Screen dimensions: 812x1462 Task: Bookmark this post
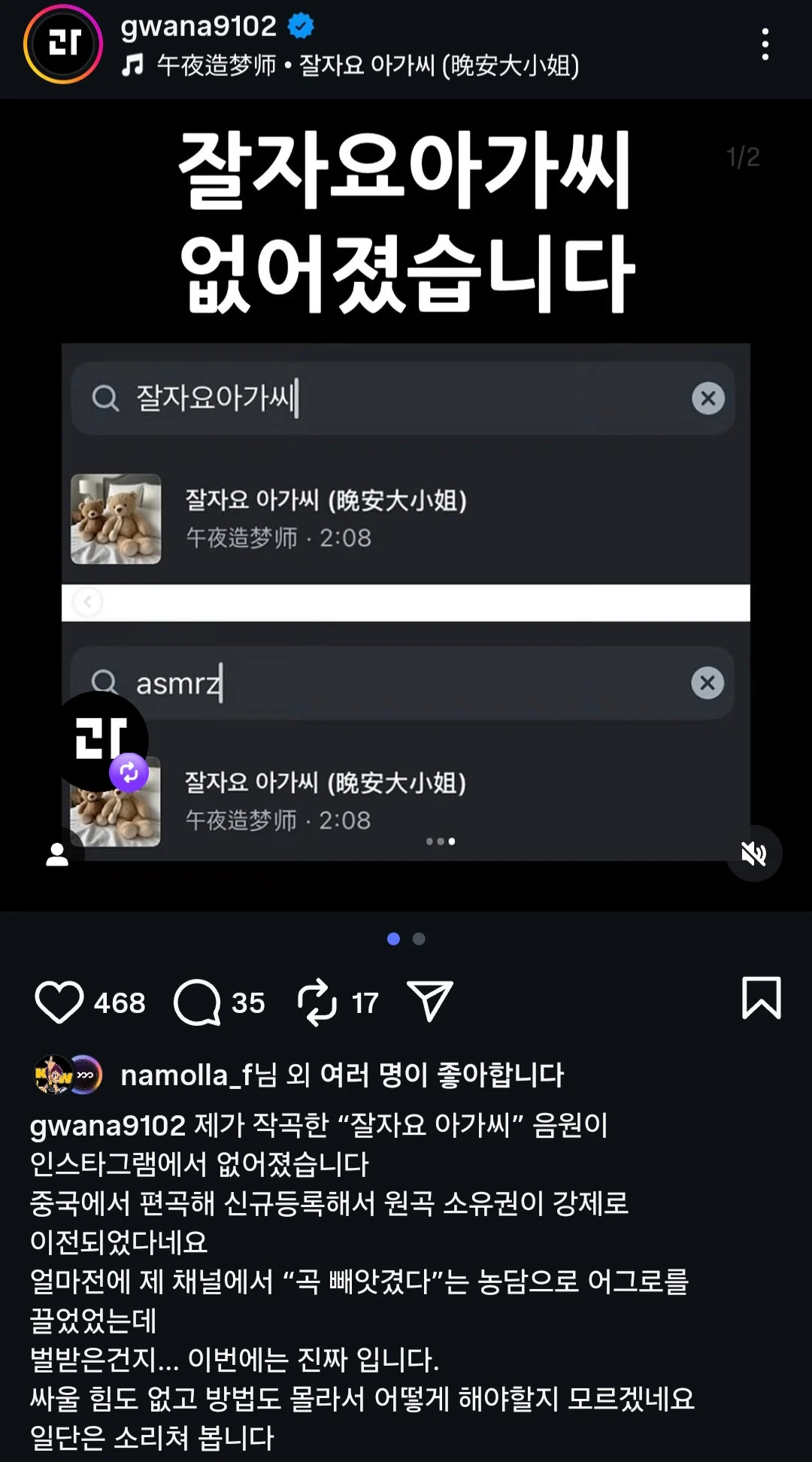click(x=761, y=999)
